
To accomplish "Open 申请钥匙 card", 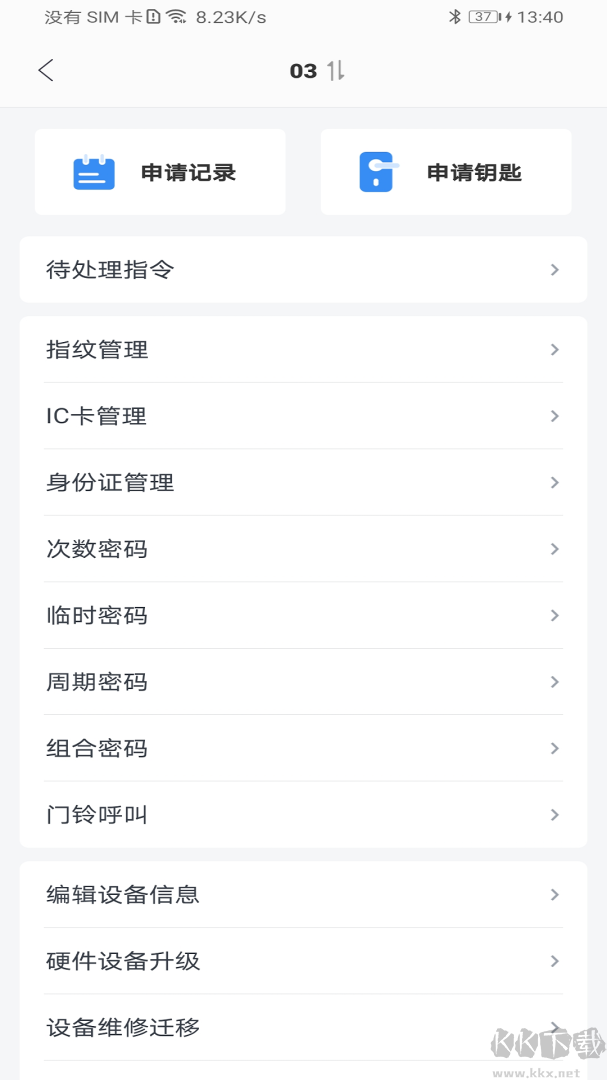I will click(446, 172).
